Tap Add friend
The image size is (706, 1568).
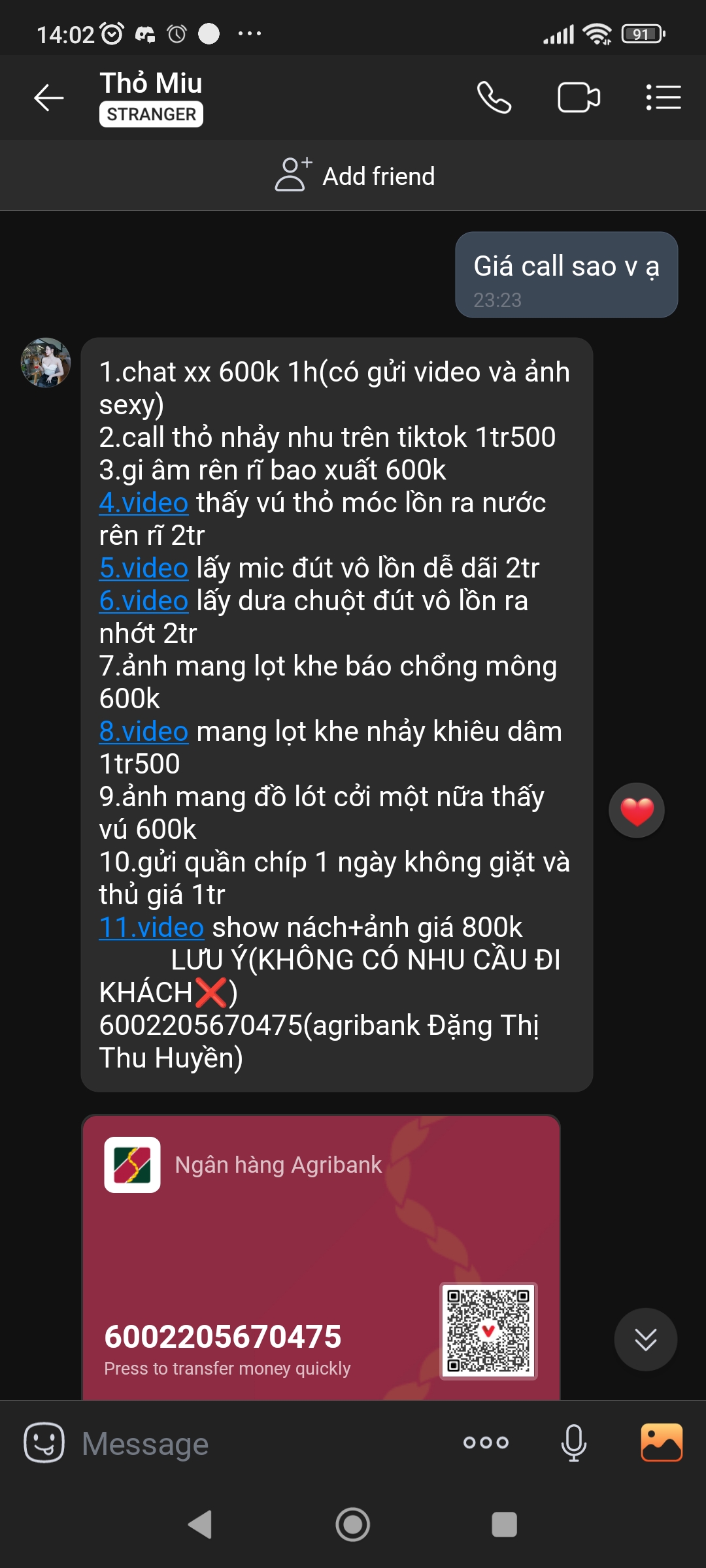click(354, 176)
